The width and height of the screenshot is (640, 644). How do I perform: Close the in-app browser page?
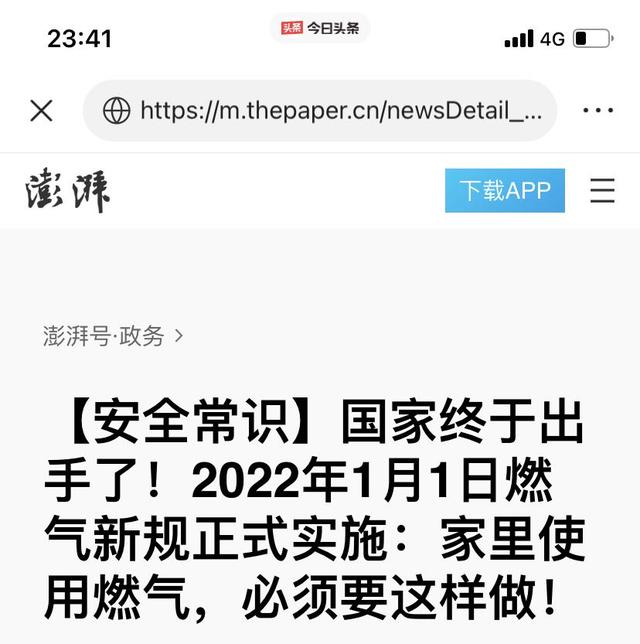click(41, 110)
